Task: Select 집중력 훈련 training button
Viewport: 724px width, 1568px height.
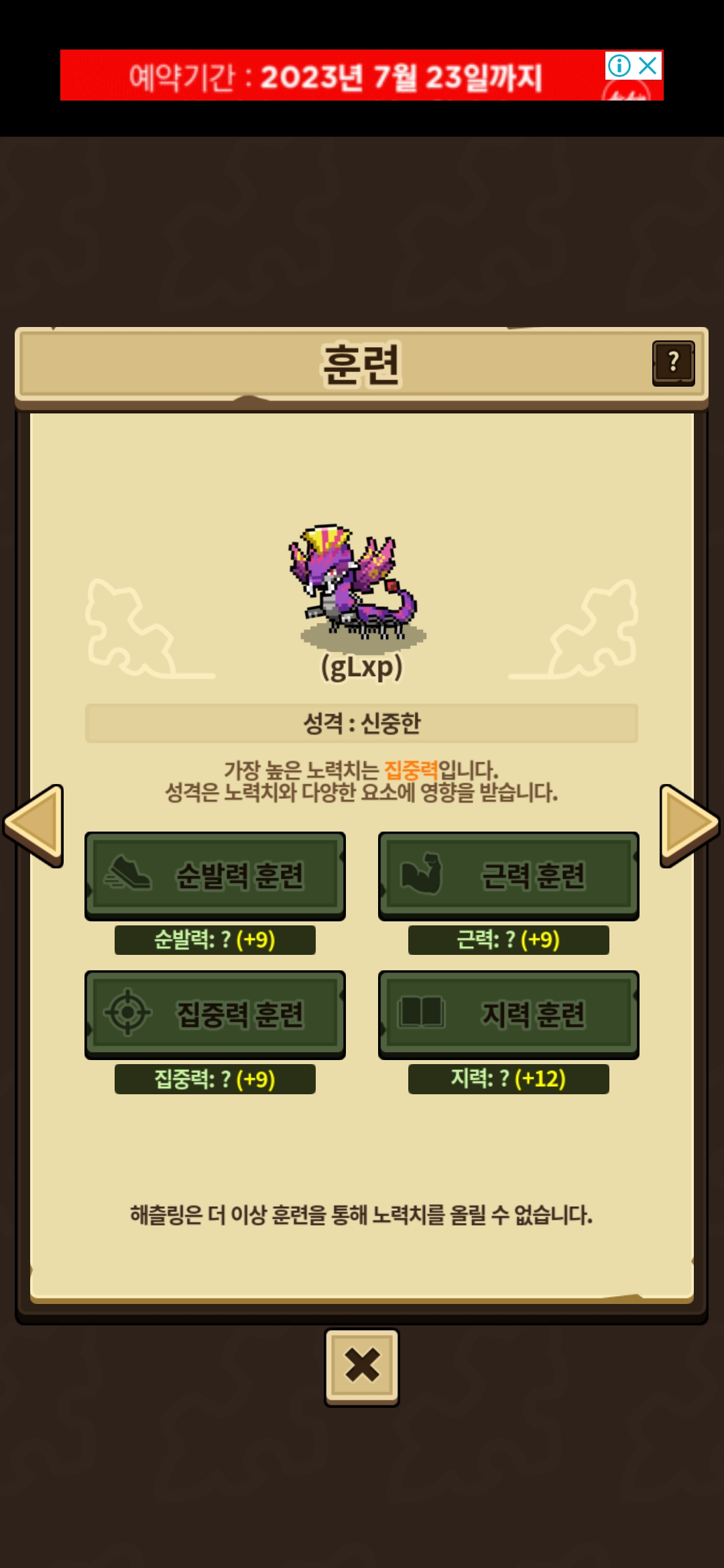Action: click(215, 1015)
